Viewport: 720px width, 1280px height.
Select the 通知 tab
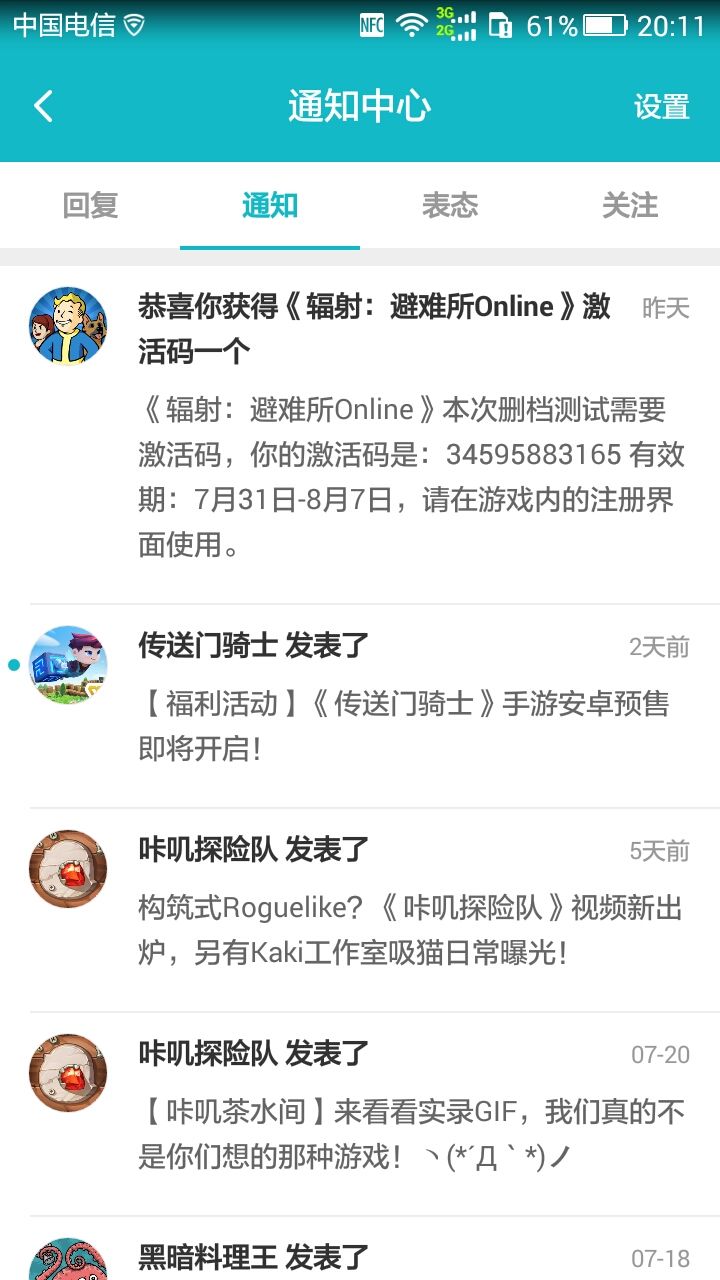coord(270,205)
